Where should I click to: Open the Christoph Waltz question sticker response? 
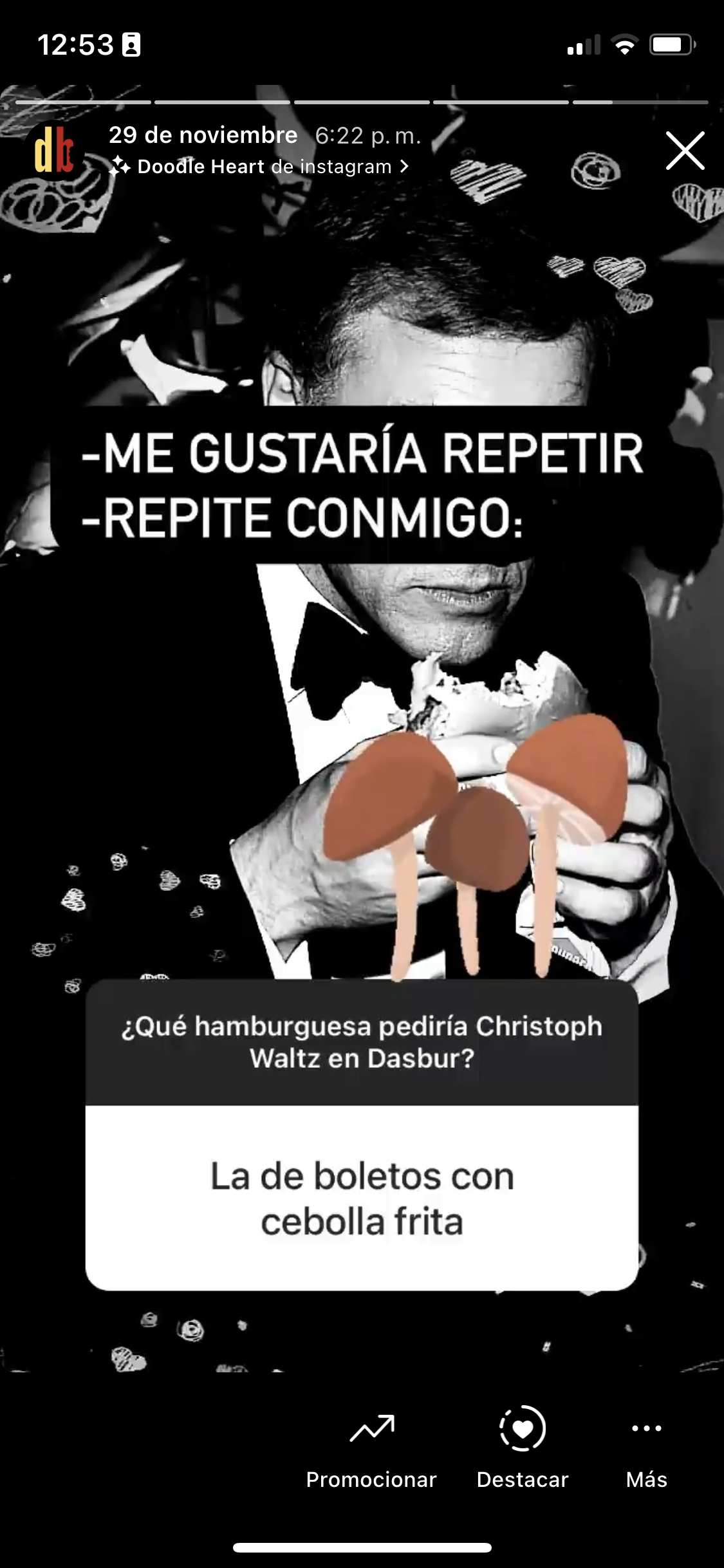click(362, 1134)
